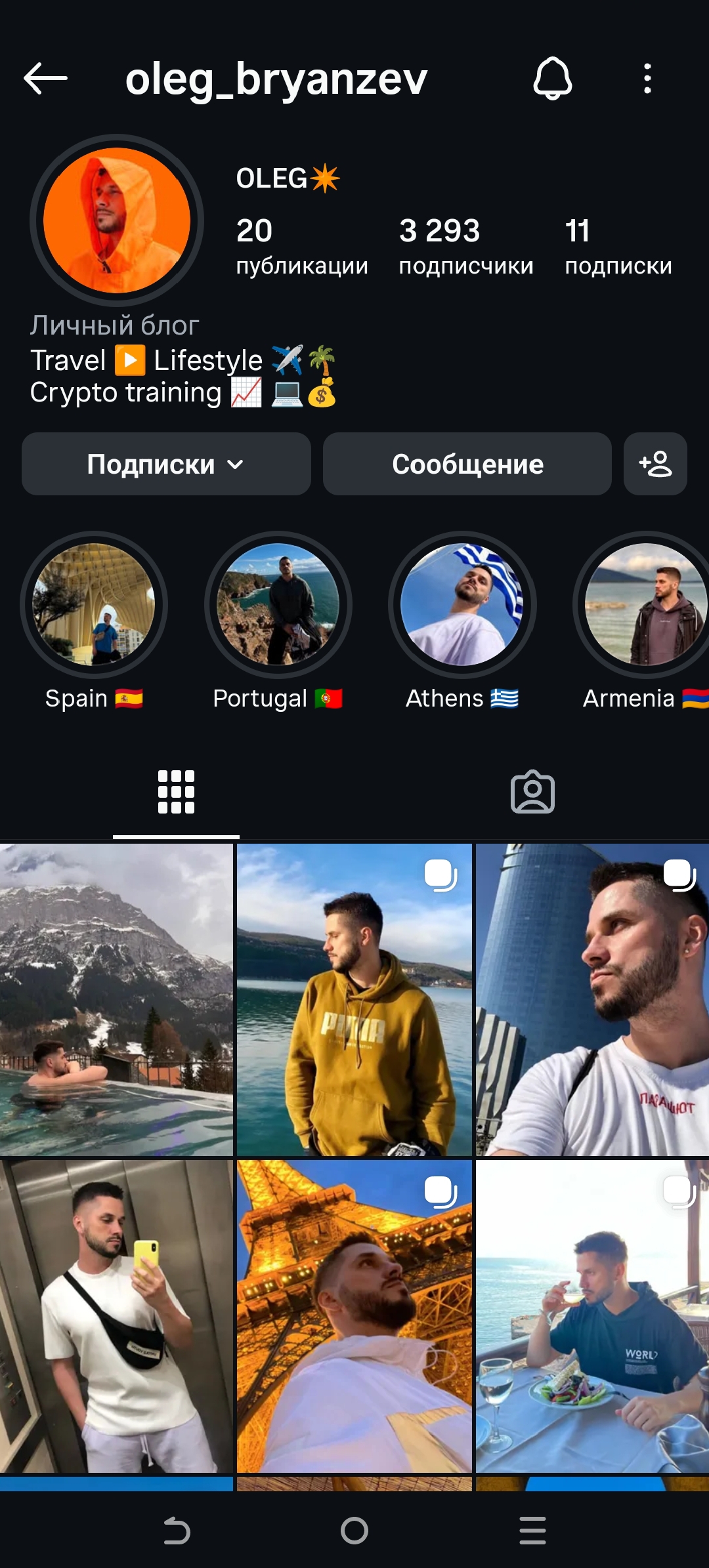
Task: Switch to the tagged photos tab
Action: coord(532,792)
